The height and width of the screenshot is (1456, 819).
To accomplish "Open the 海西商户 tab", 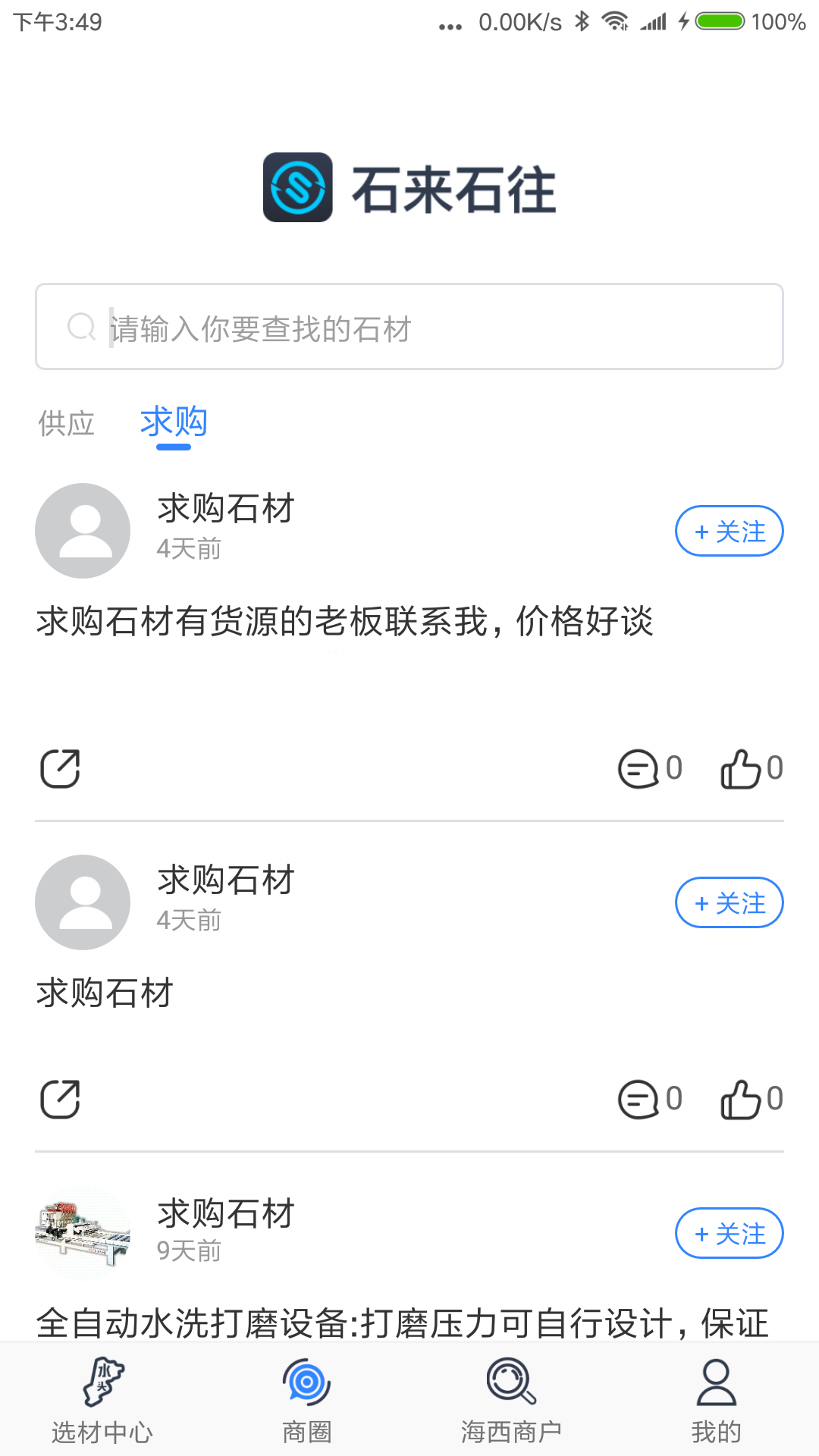I will click(512, 1400).
